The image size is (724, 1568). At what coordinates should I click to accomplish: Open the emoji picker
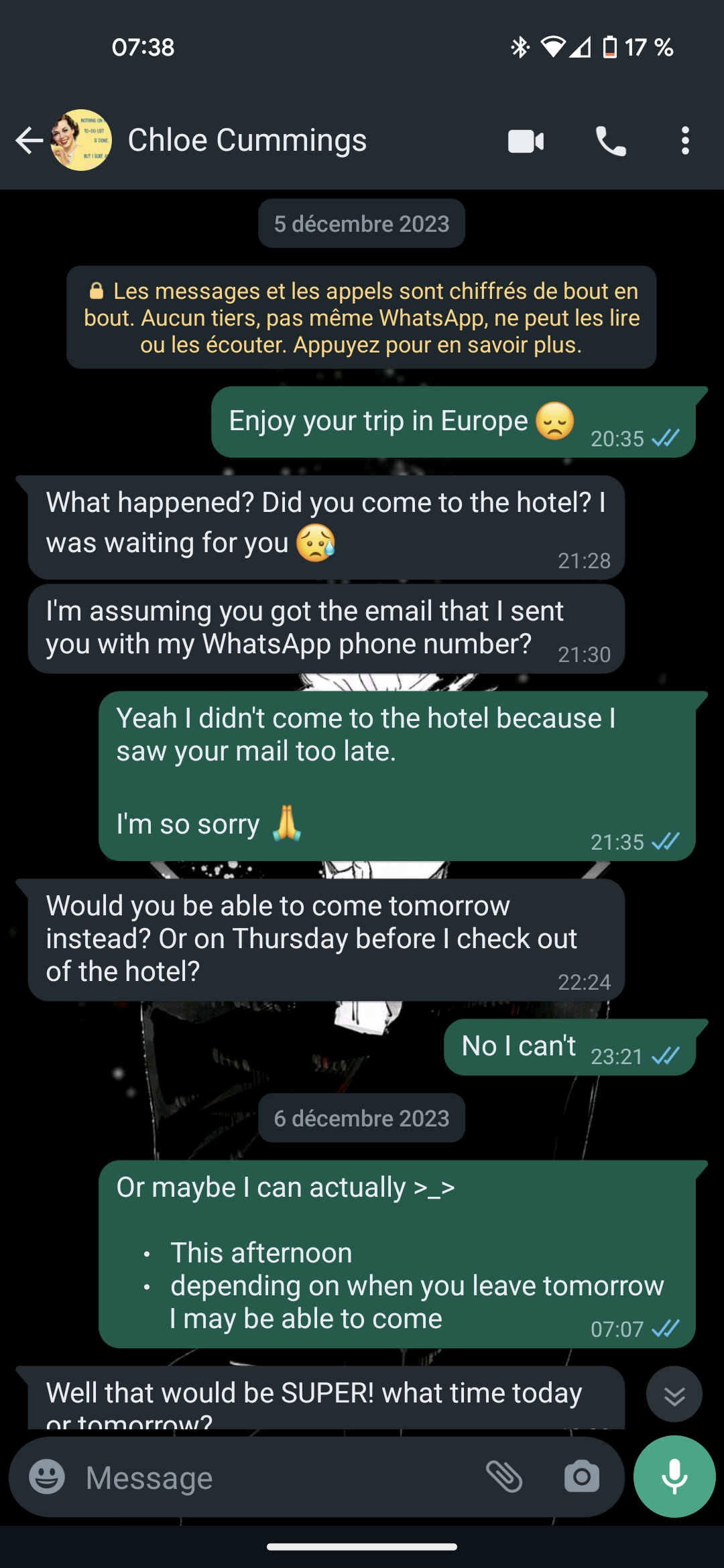click(x=47, y=1477)
